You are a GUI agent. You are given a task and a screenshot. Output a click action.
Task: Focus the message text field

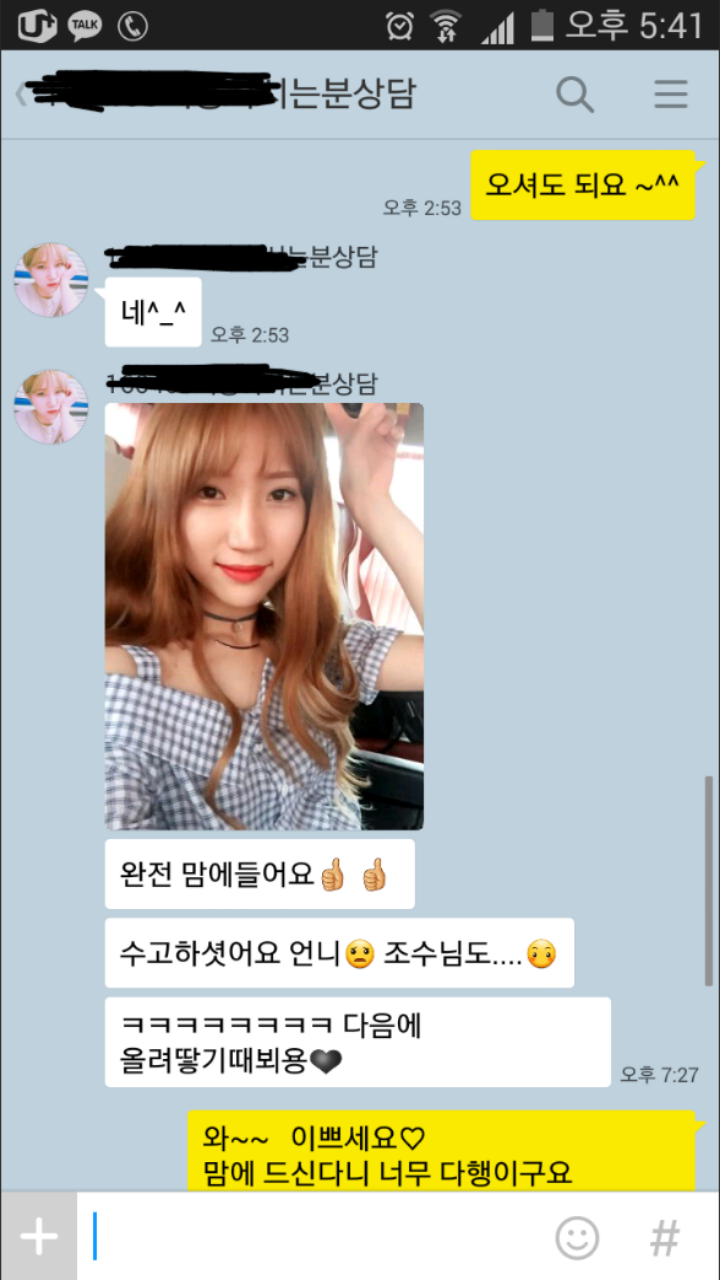click(310, 1237)
